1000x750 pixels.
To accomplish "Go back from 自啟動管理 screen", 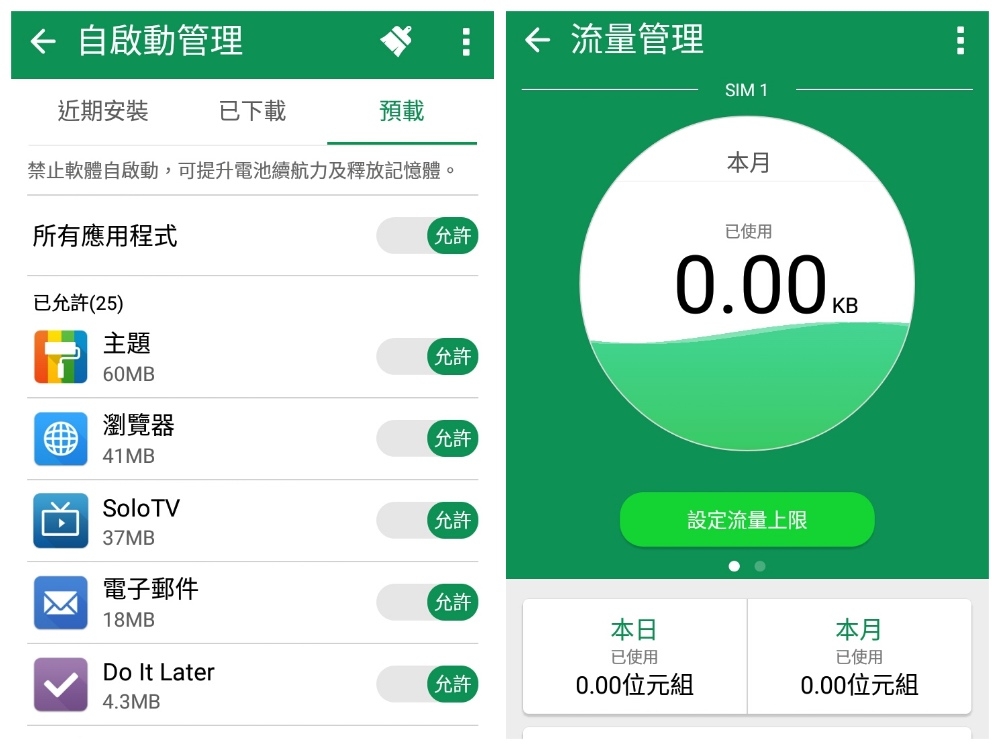I will 43,41.
